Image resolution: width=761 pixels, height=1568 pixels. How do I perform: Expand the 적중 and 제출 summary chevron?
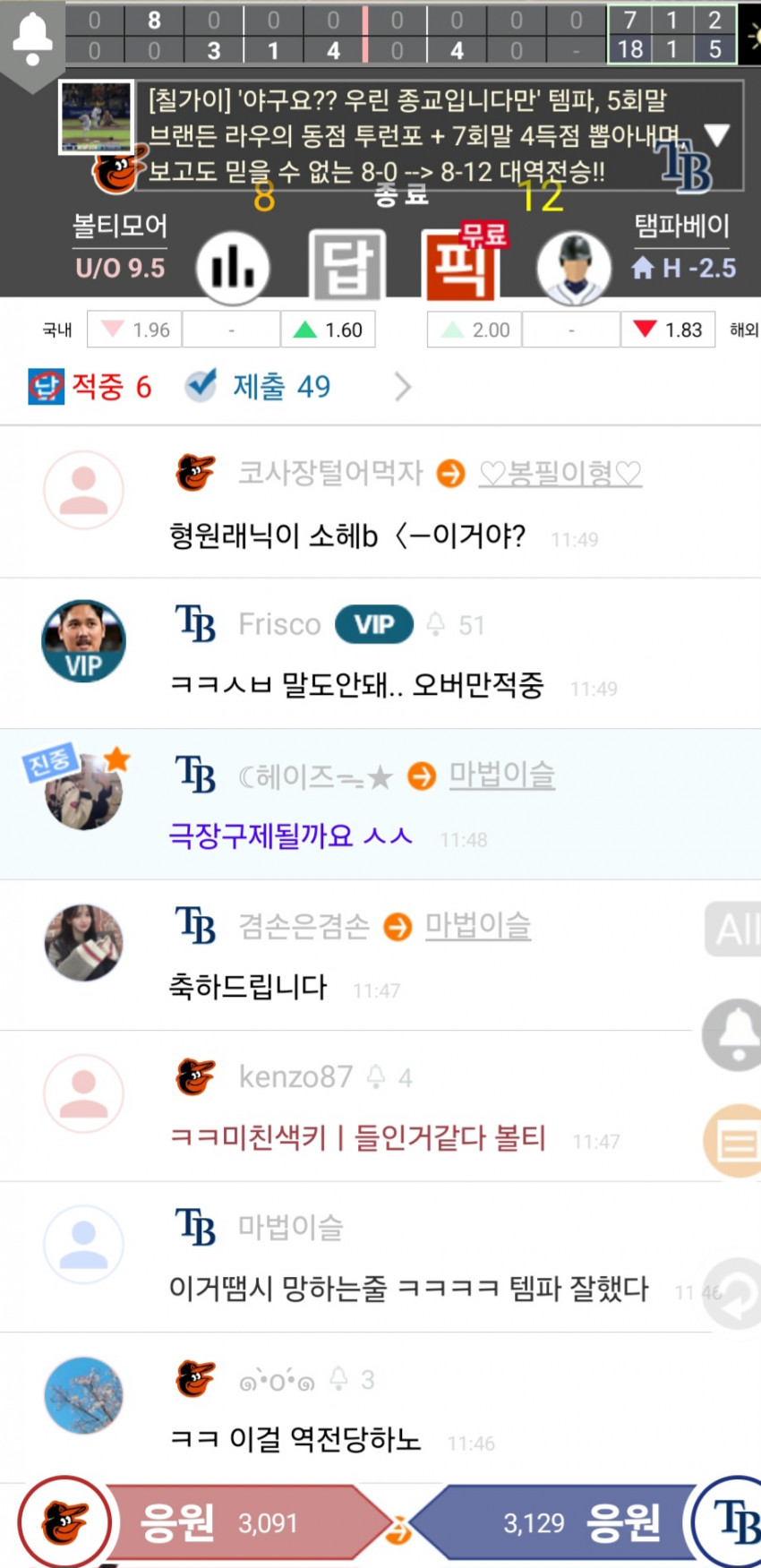(x=403, y=387)
